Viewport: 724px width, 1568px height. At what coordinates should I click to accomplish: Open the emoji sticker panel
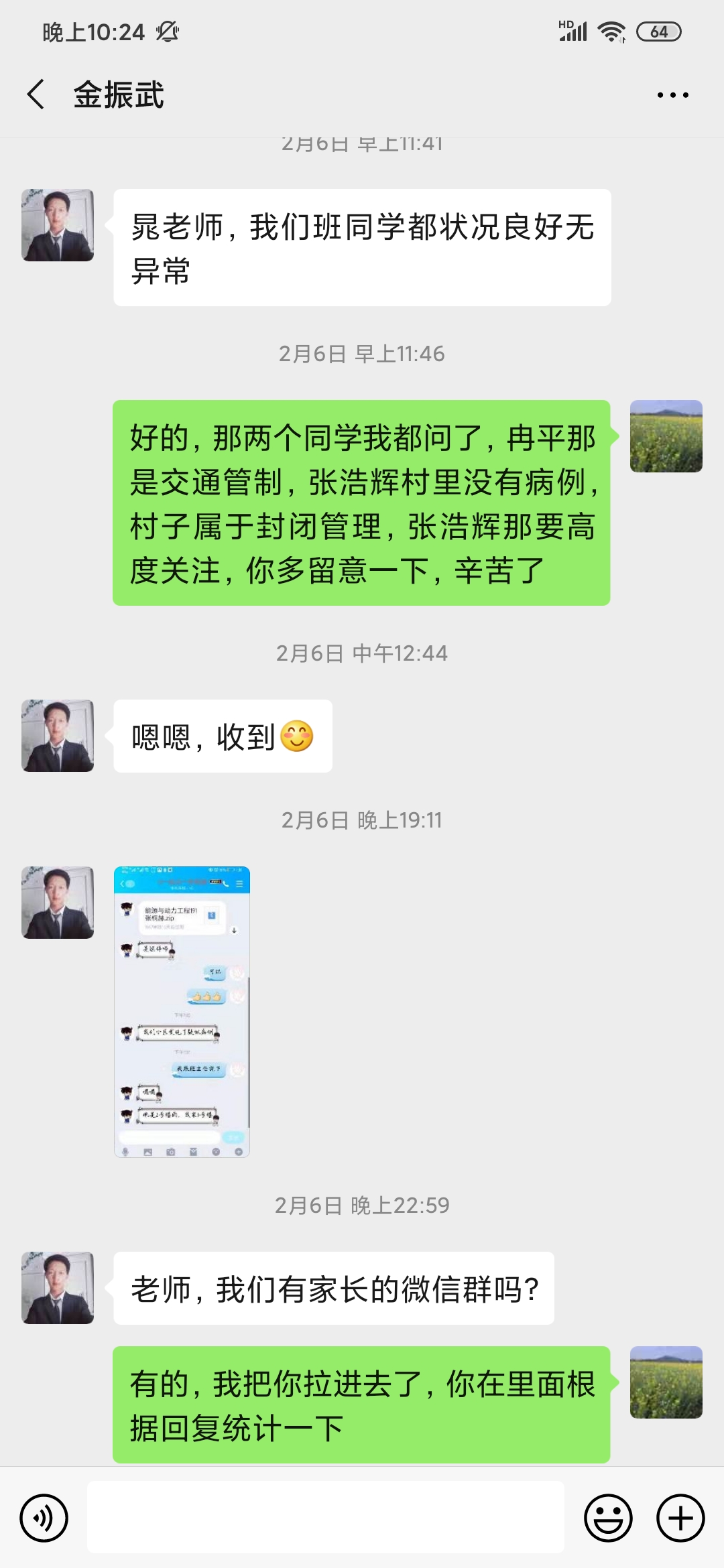point(608,1518)
